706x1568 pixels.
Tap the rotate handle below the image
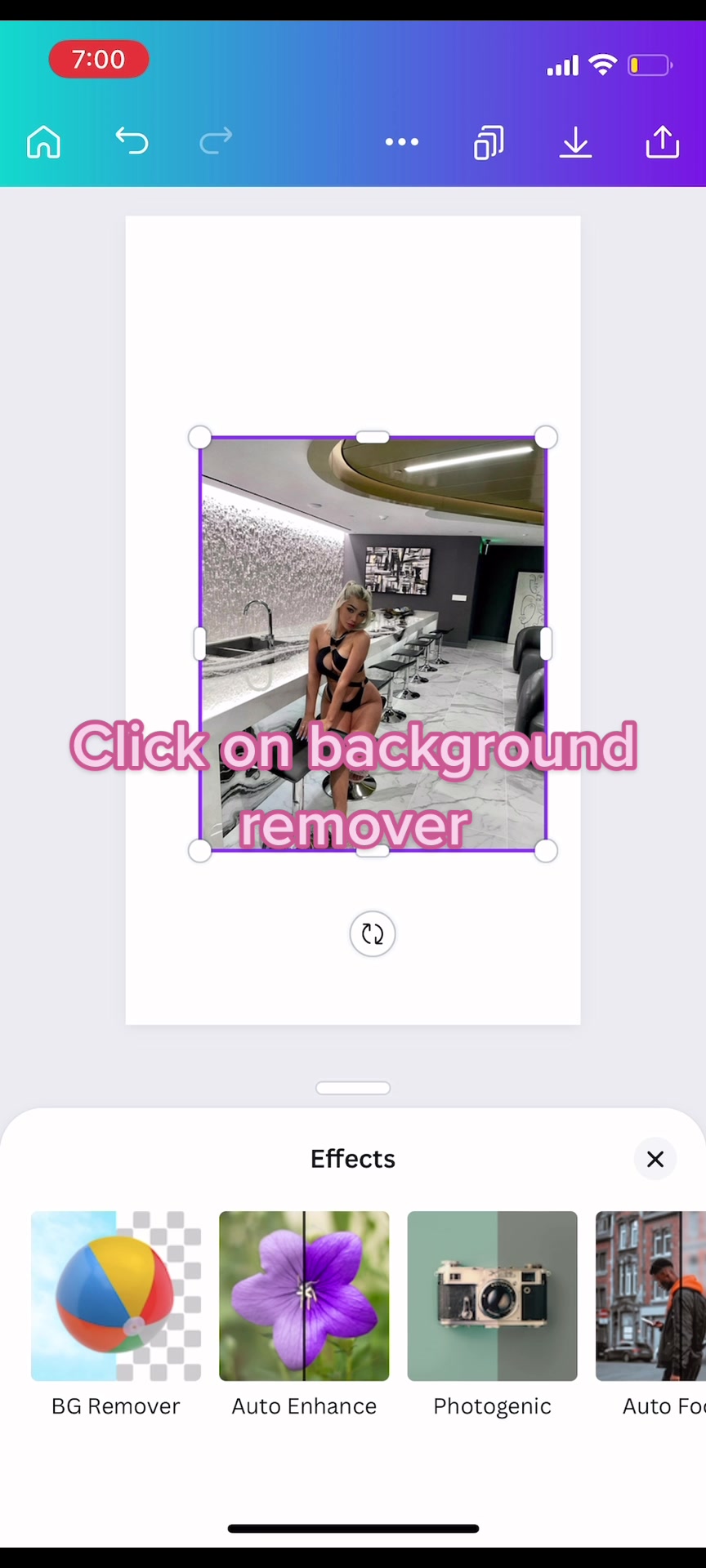click(x=373, y=934)
